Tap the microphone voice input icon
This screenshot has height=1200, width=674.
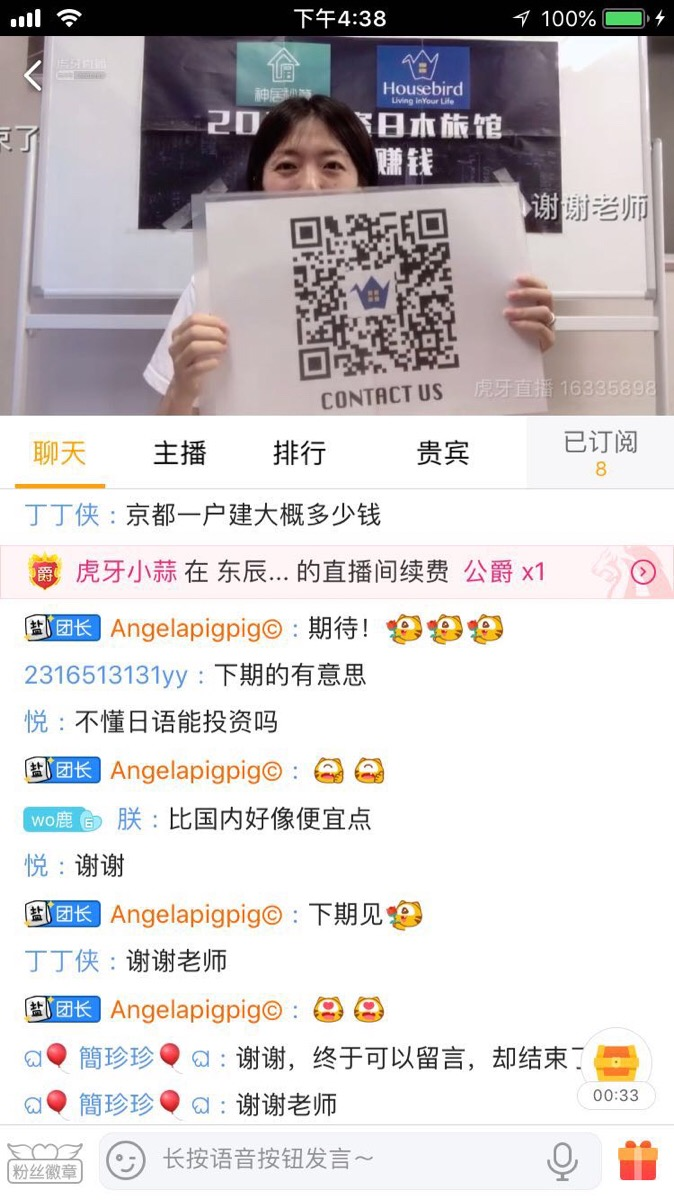click(563, 1160)
